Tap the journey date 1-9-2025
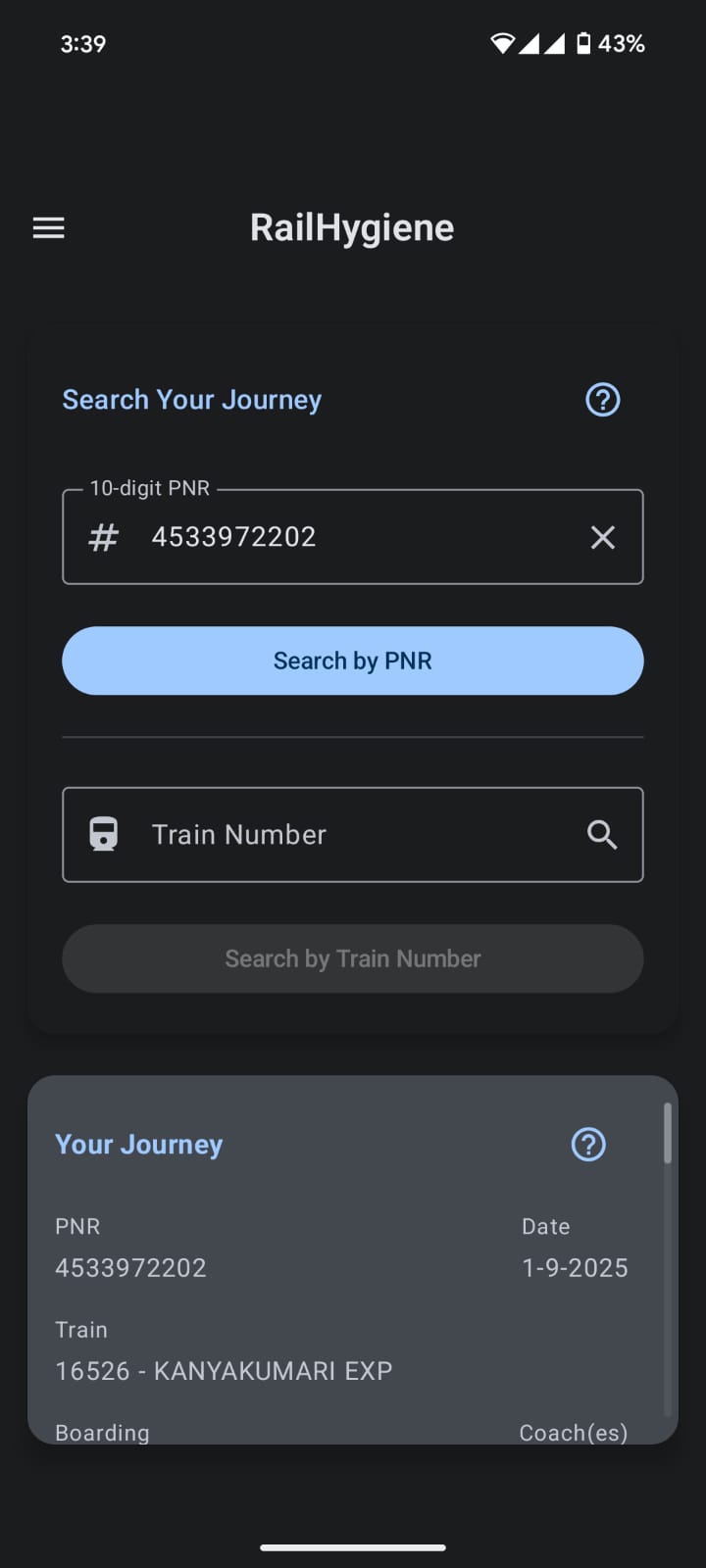 point(575,1267)
